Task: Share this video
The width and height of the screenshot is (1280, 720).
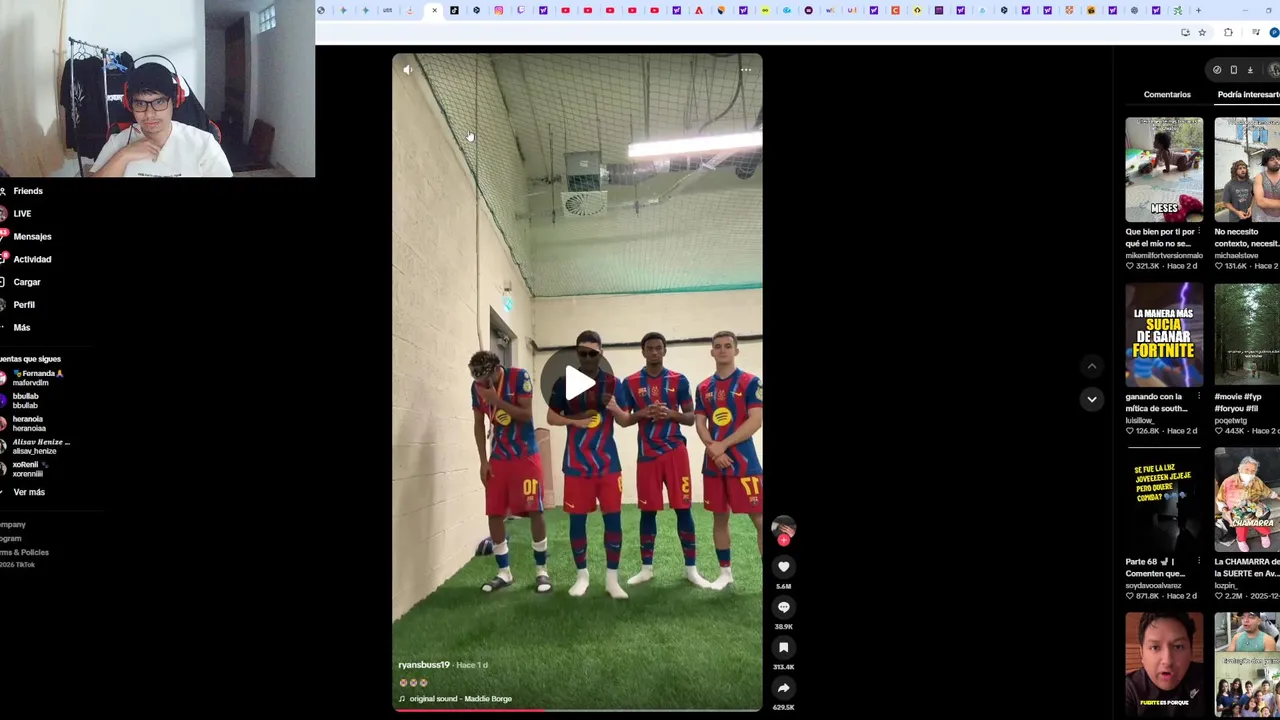Action: tap(783, 688)
